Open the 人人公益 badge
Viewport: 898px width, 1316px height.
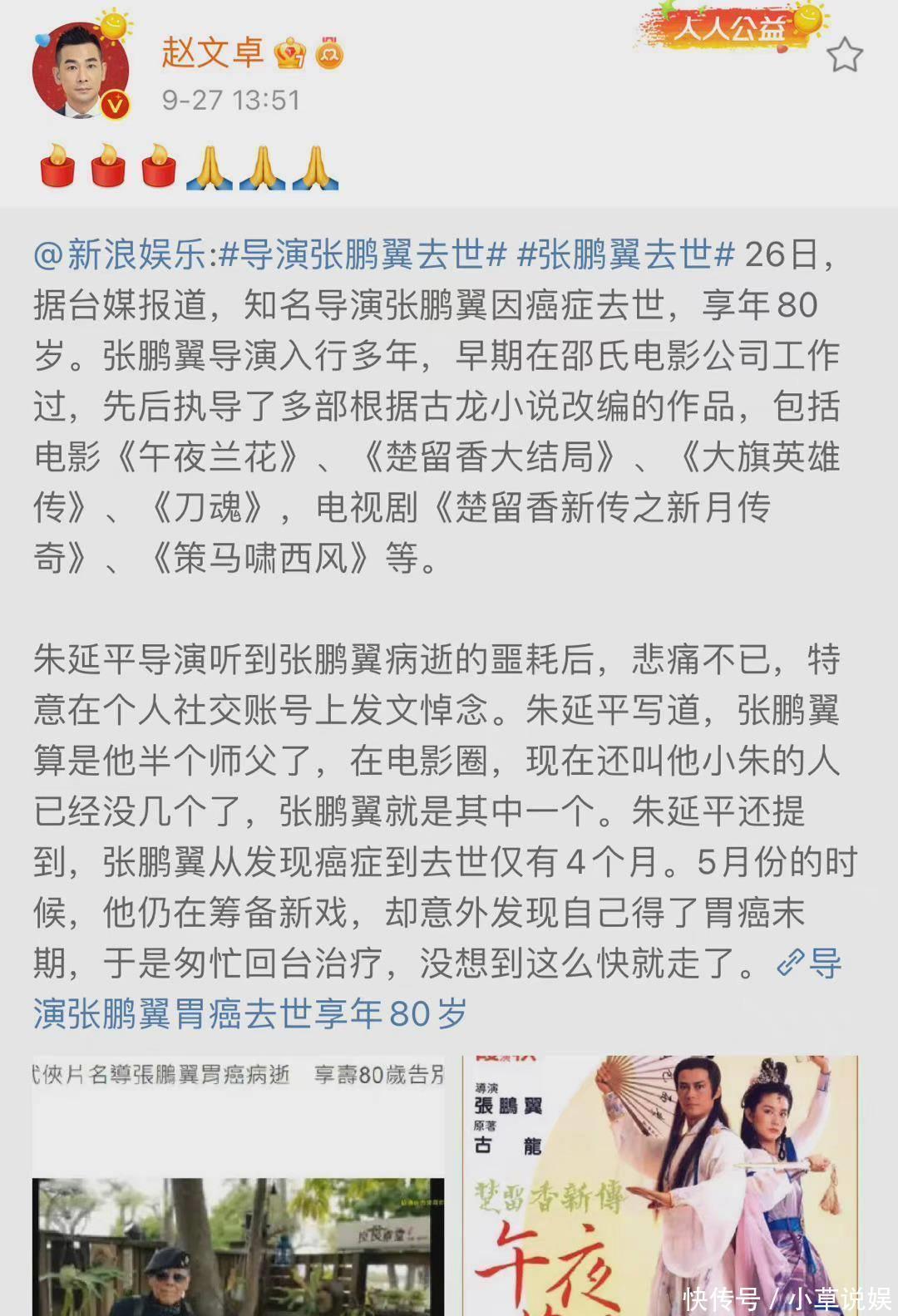[x=729, y=27]
